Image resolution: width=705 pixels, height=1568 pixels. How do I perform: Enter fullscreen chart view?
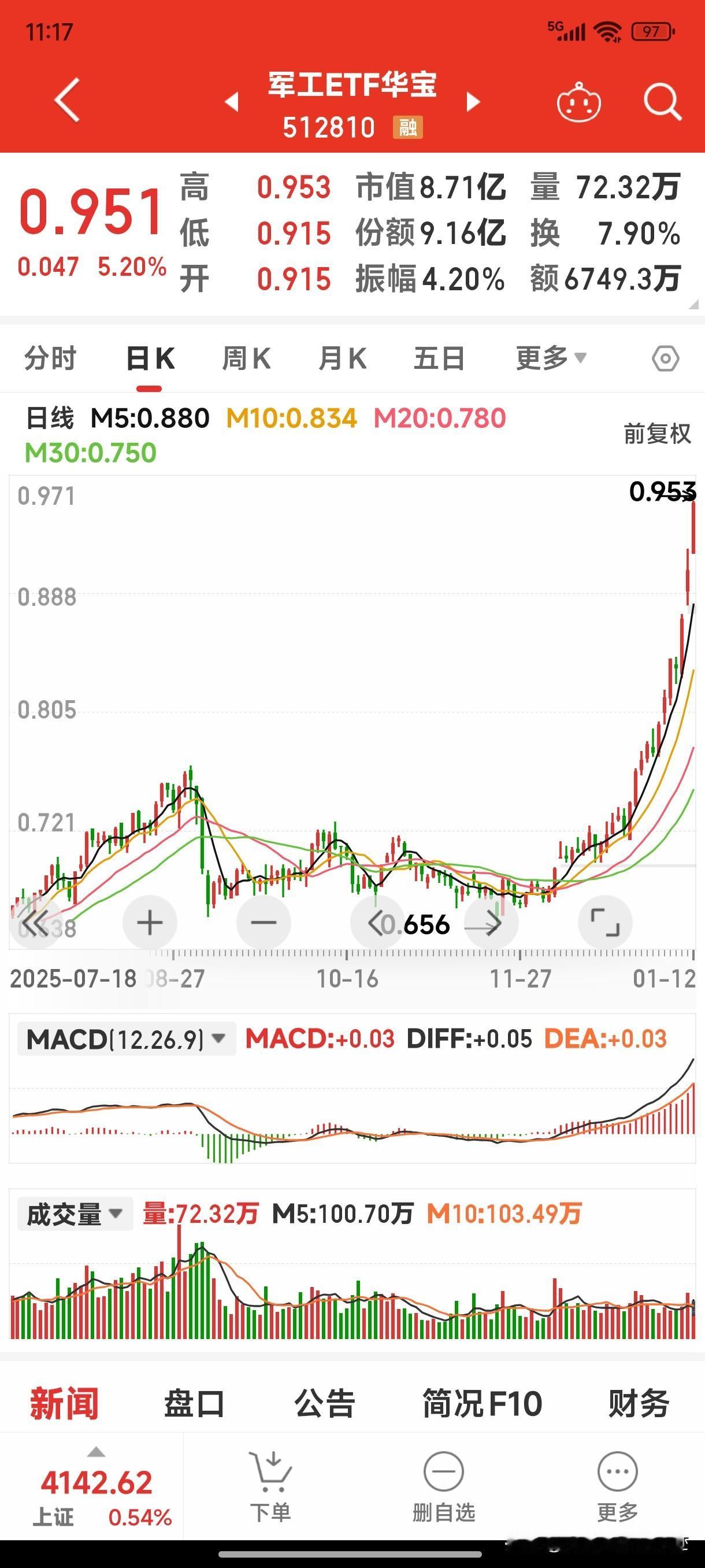click(604, 923)
